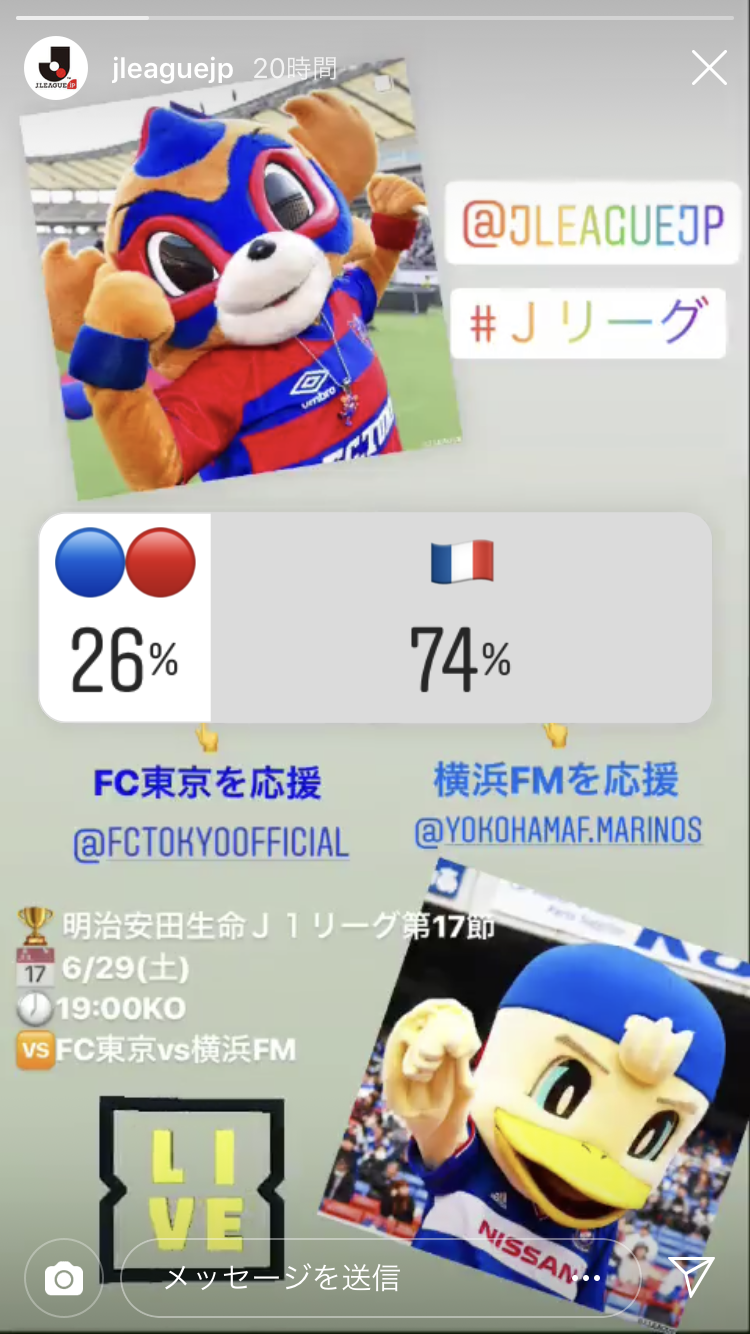Close the story viewer
This screenshot has width=750, height=1334.
[709, 68]
